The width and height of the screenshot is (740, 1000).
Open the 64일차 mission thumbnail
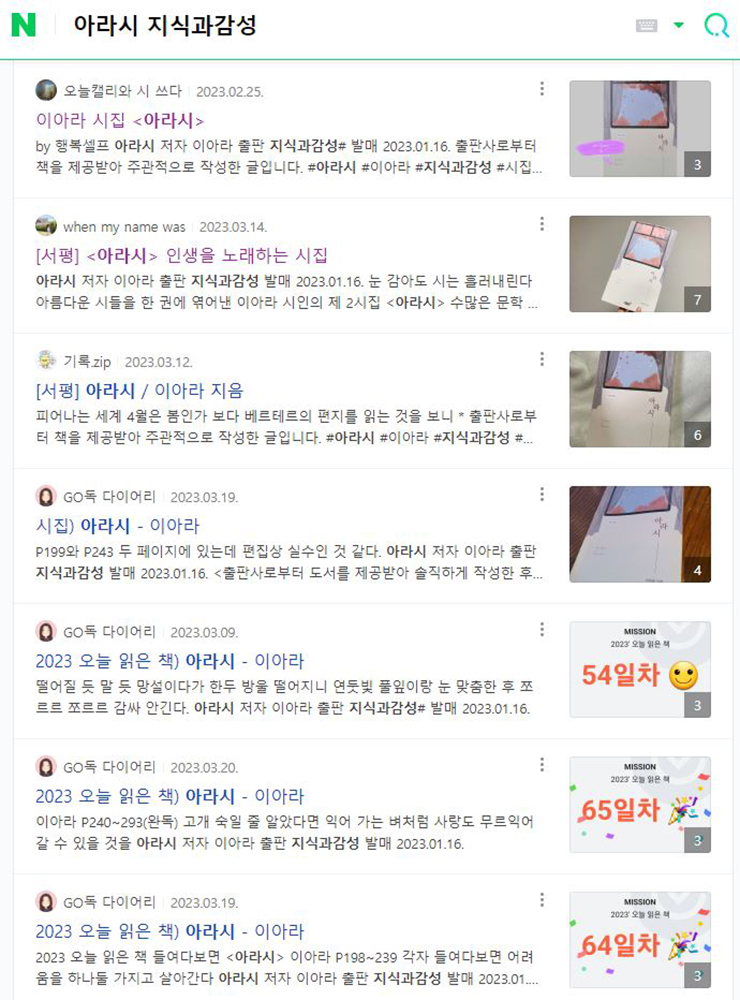click(640, 939)
